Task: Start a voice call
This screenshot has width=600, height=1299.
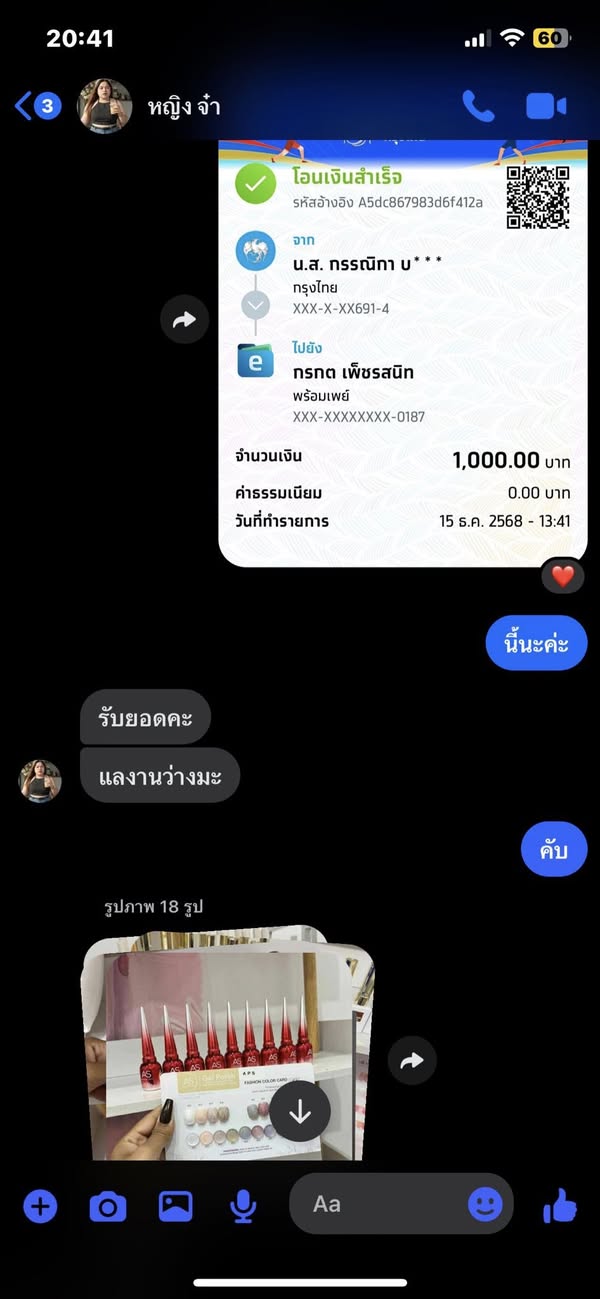Action: pyautogui.click(x=478, y=106)
